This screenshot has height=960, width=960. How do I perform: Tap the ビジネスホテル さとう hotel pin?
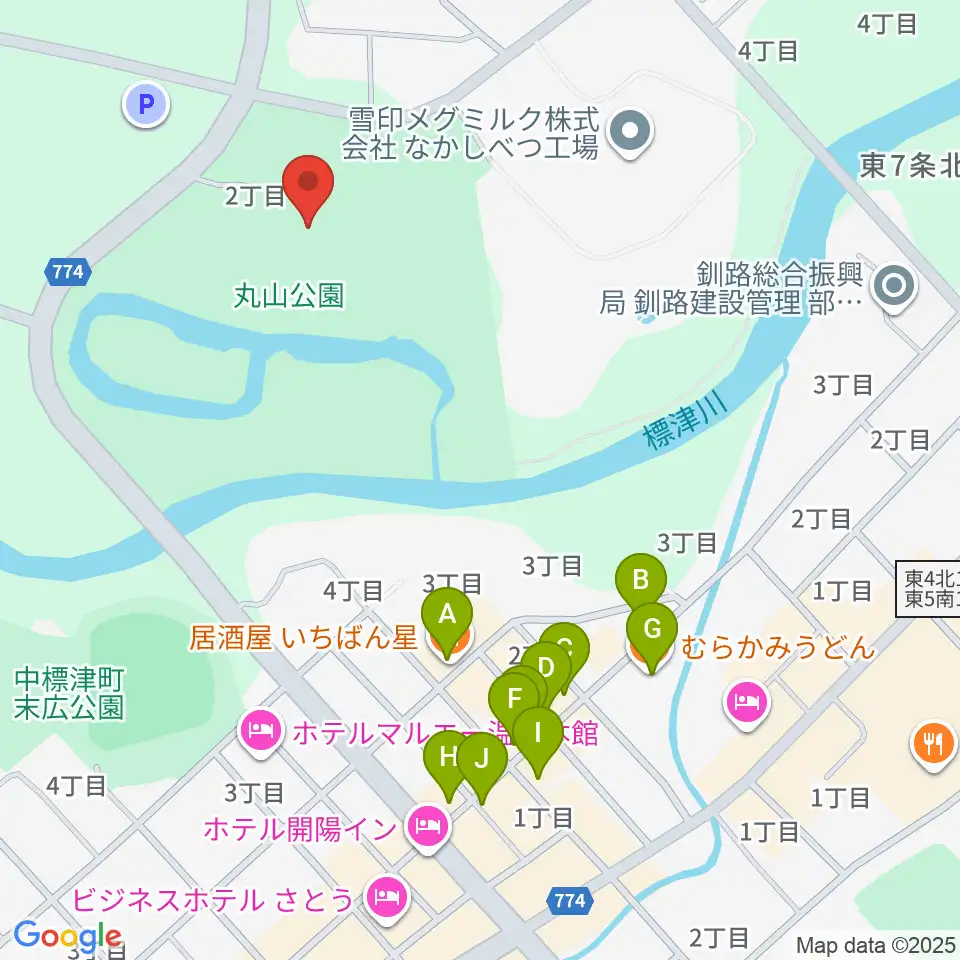387,898
